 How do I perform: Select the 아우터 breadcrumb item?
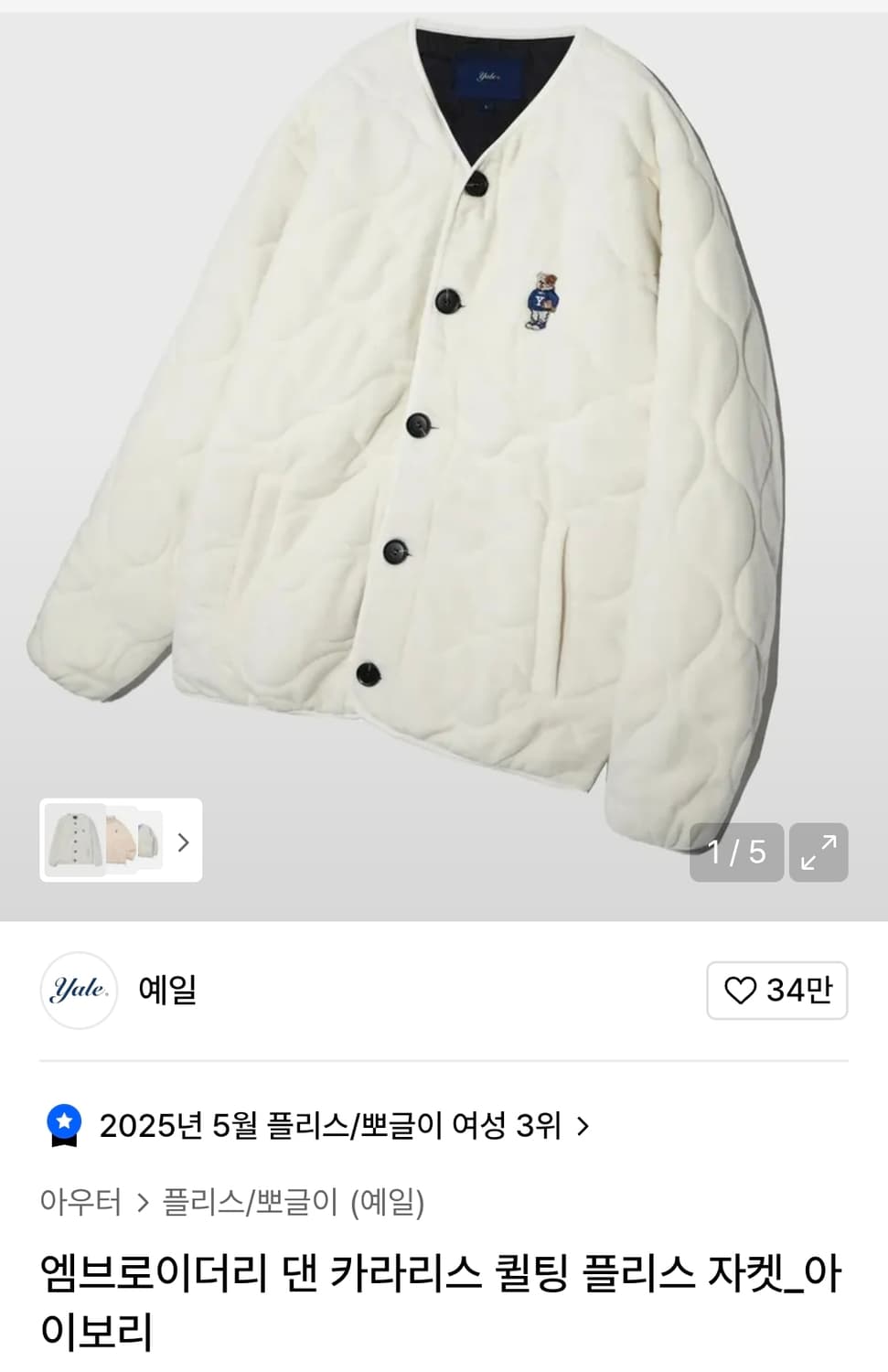click(79, 1204)
